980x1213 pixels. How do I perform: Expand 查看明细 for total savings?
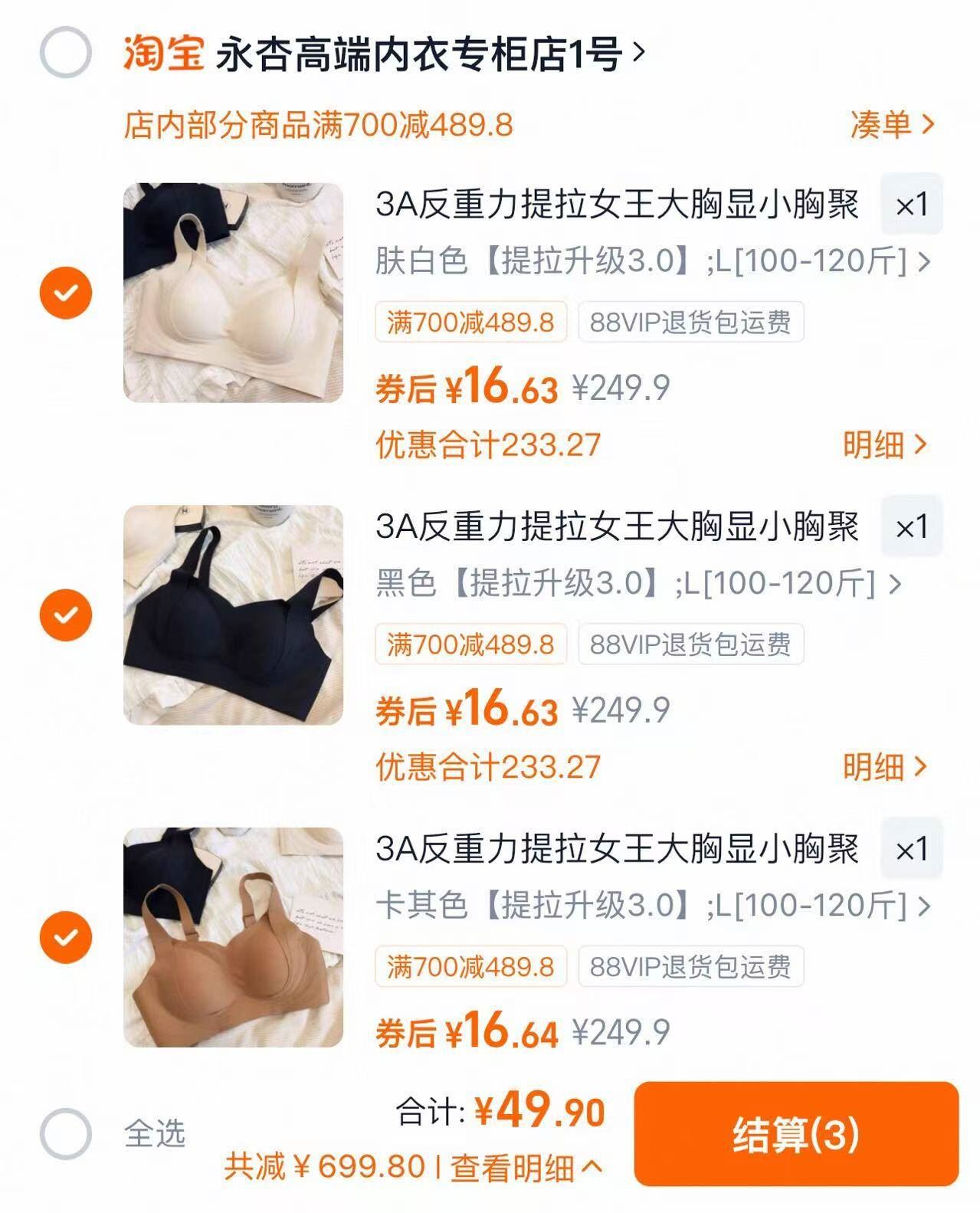coord(525,1168)
